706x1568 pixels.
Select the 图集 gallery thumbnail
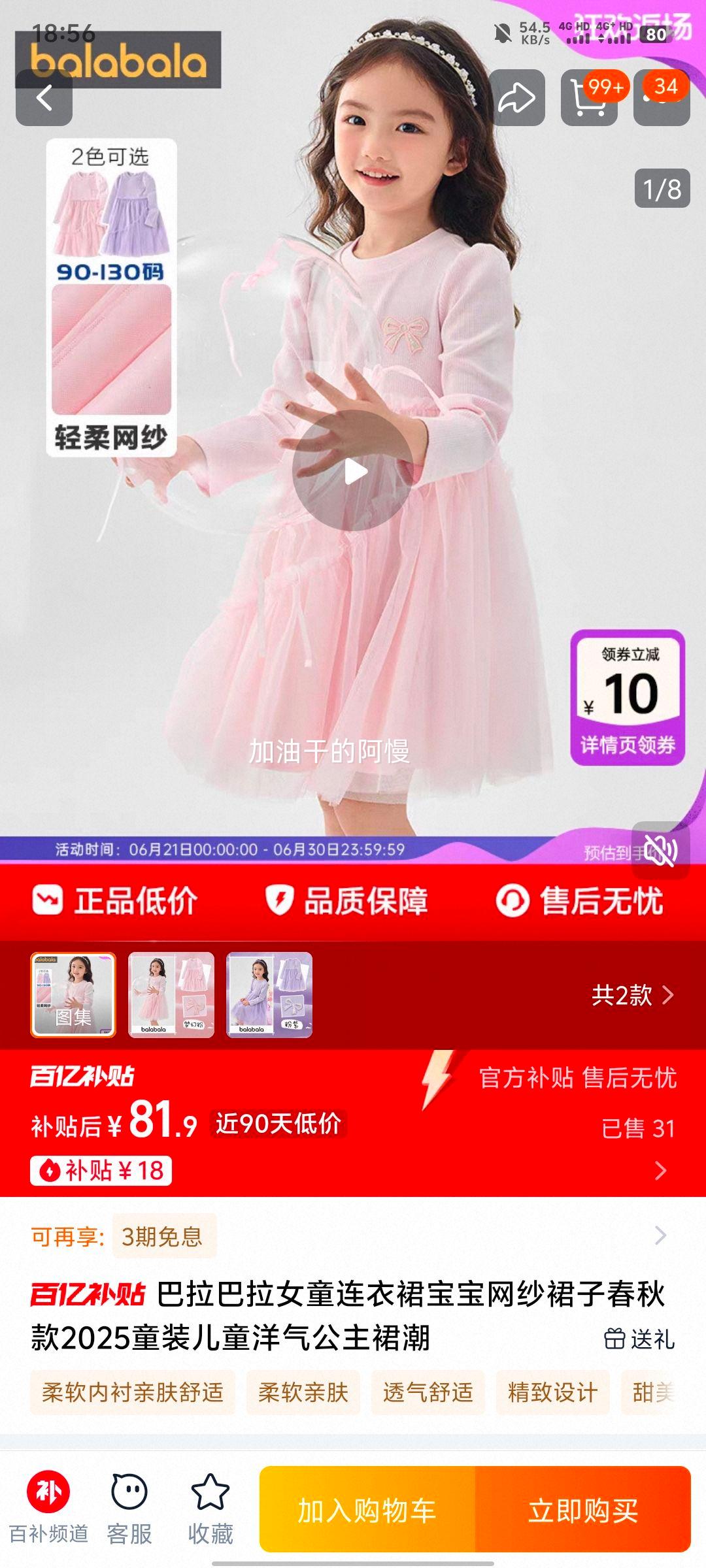(x=73, y=995)
